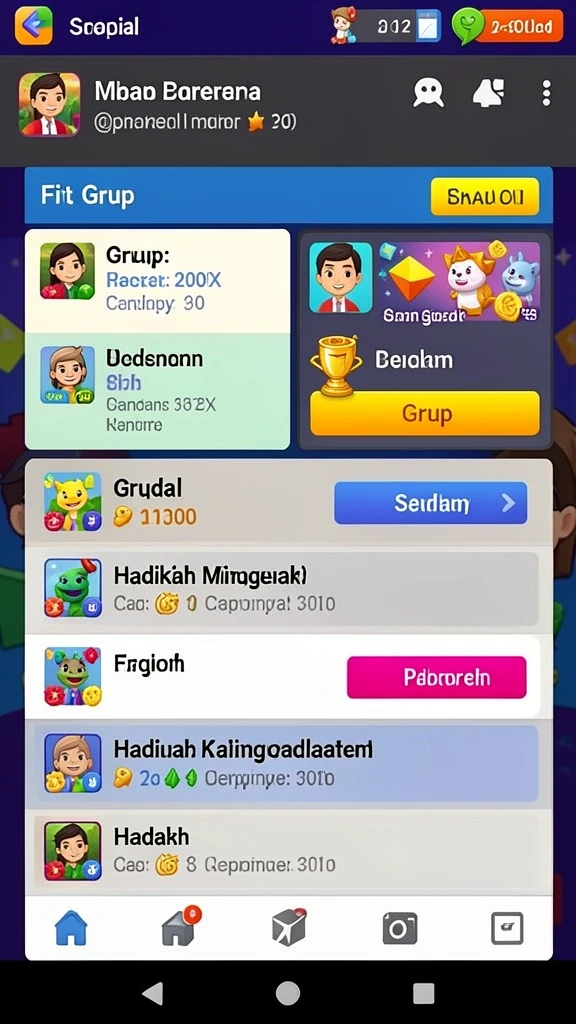This screenshot has height=1024, width=576.
Task: Open the Hadakh row
Action: [289, 850]
